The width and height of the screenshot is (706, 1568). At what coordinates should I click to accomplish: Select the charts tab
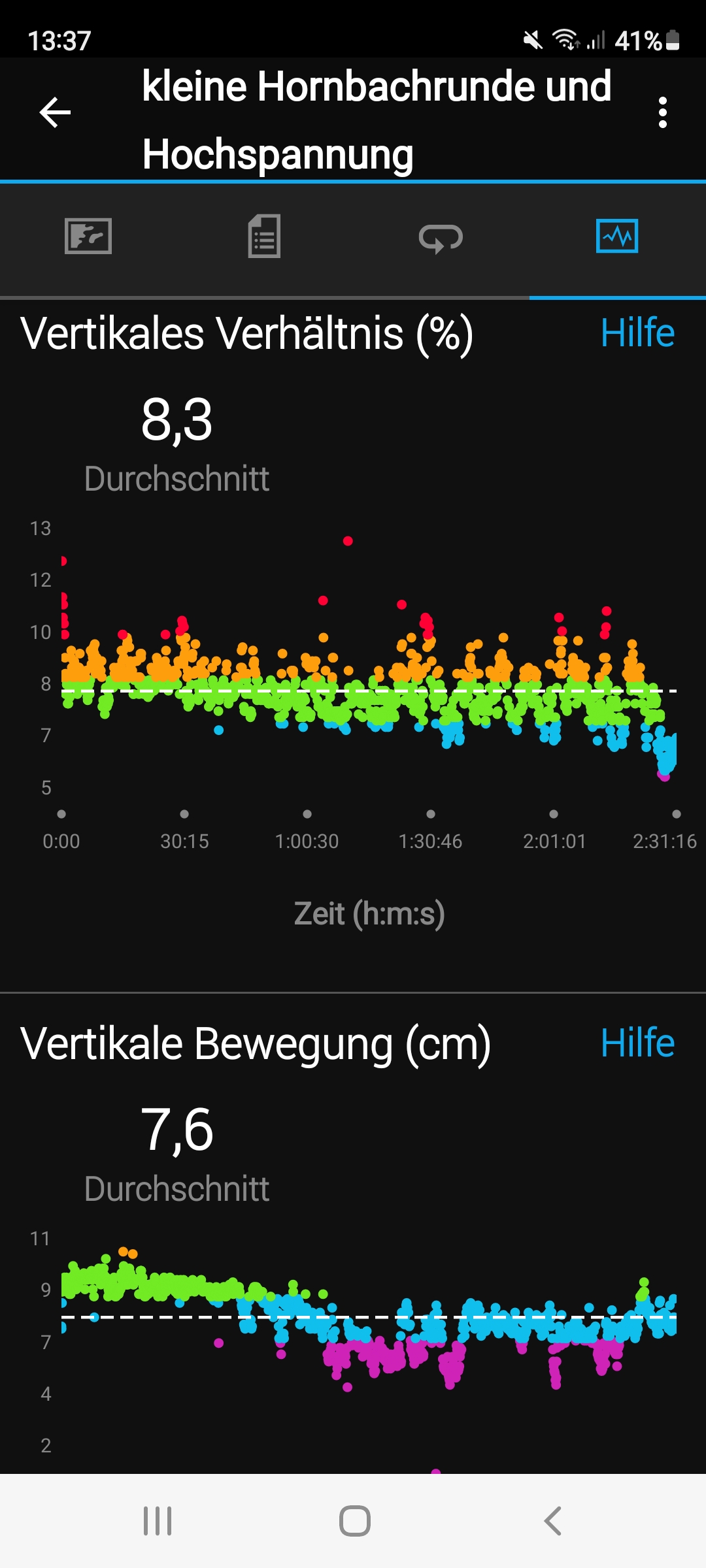pos(617,237)
